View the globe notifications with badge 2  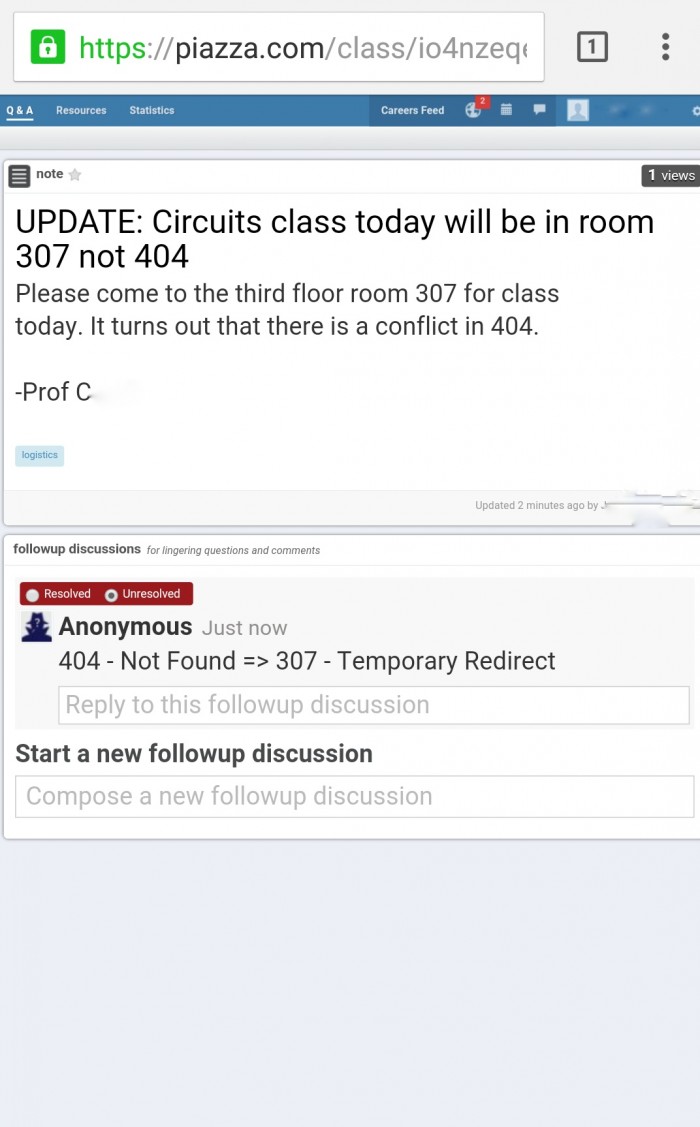coord(474,110)
